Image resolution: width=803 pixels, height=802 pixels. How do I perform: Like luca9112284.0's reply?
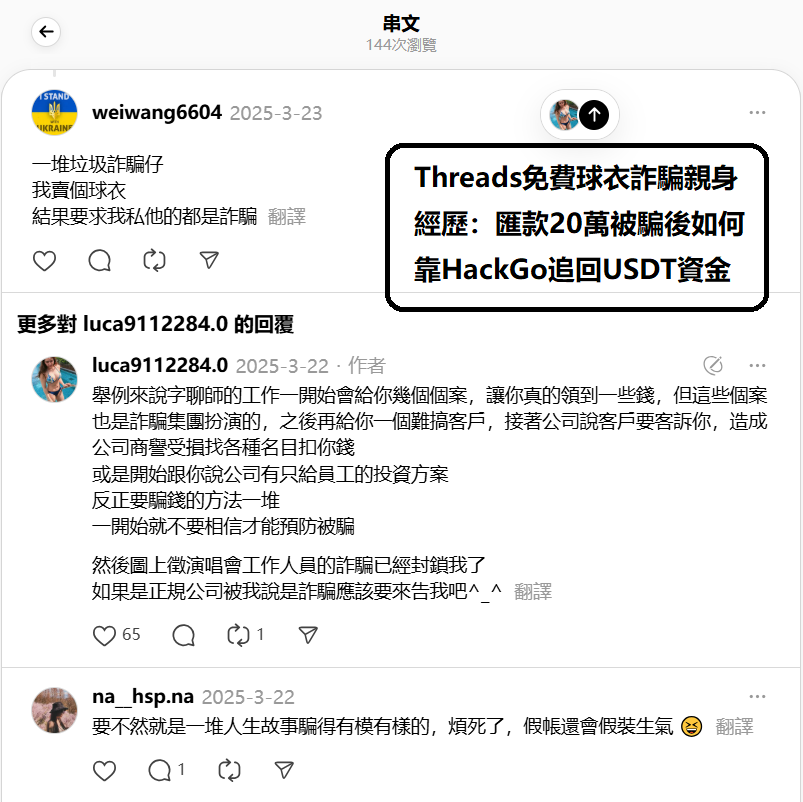click(x=104, y=635)
